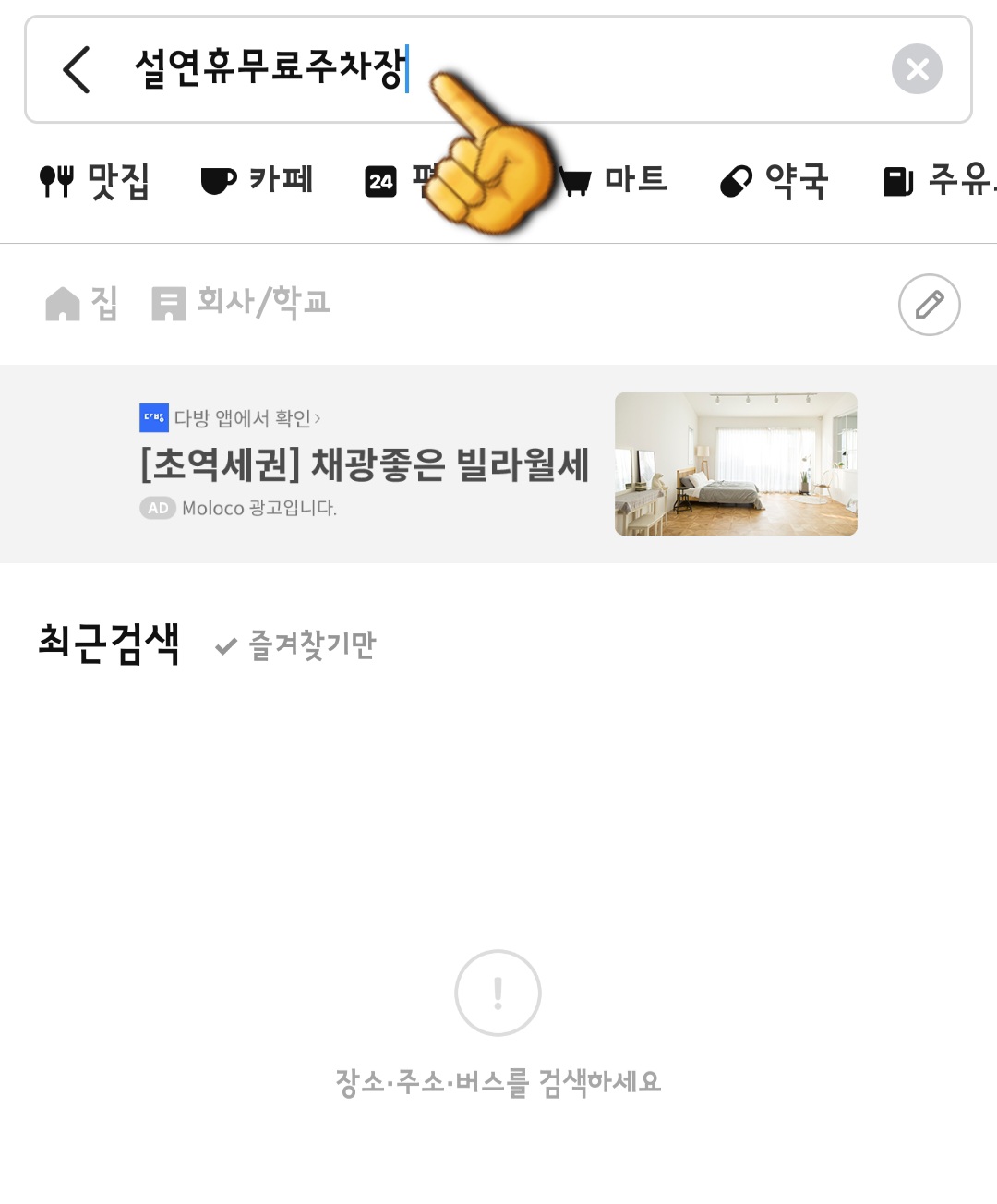Image resolution: width=997 pixels, height=1204 pixels.
Task: Click the exclamation mark placeholder icon
Action: click(x=498, y=993)
